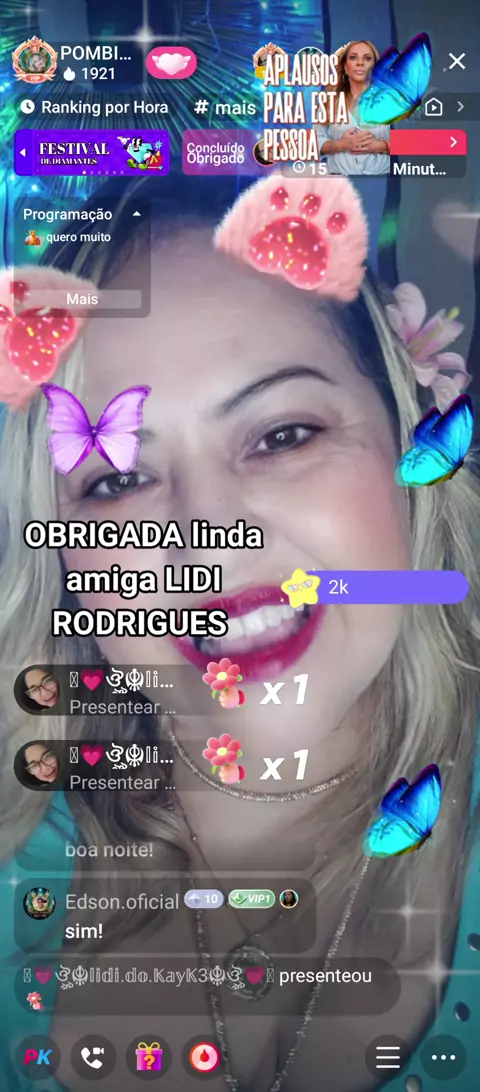Open the Concluído Obrigado banner

tap(223, 153)
